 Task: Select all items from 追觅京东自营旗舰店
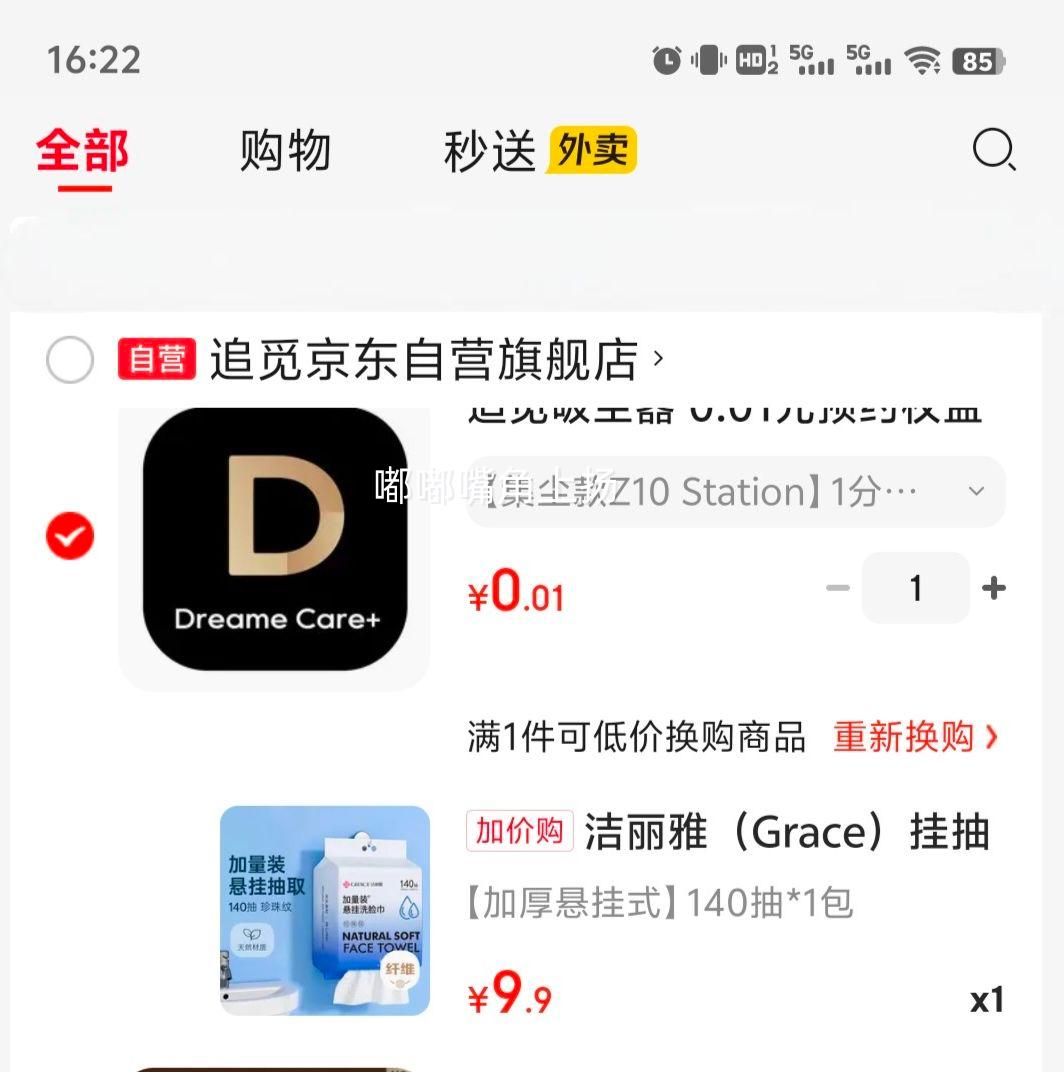[70, 360]
